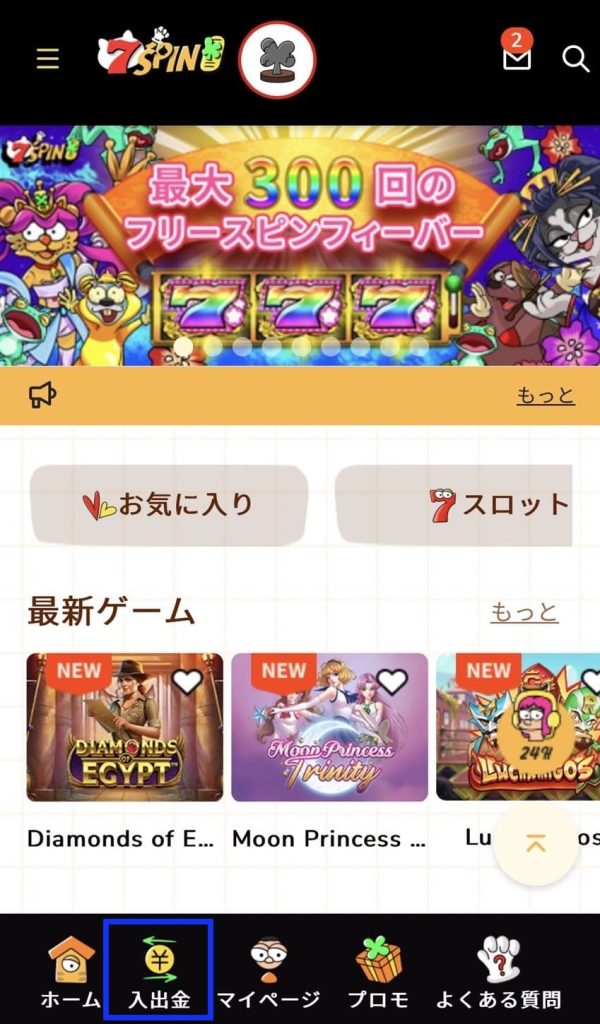Open the プロモ tab

378,971
